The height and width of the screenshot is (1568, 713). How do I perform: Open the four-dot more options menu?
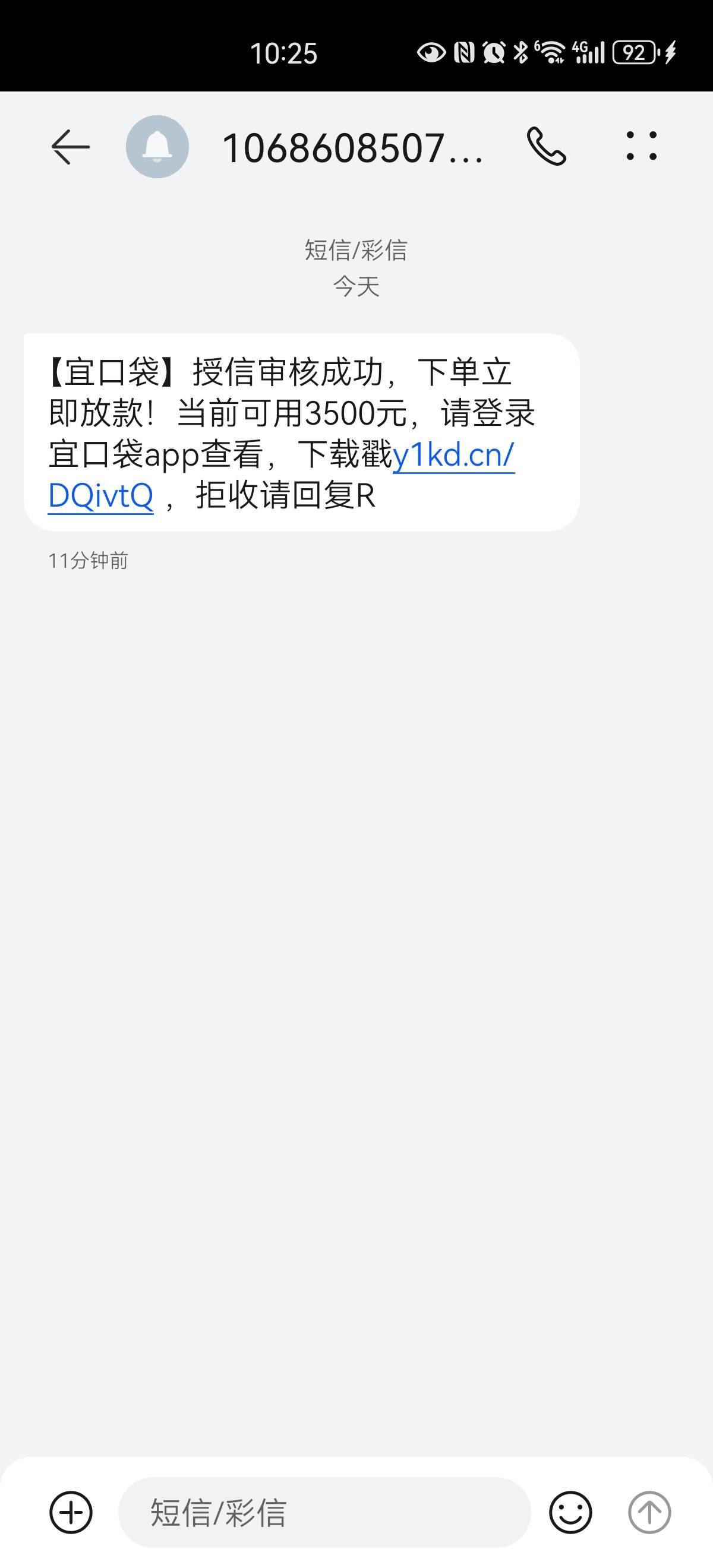(x=641, y=147)
